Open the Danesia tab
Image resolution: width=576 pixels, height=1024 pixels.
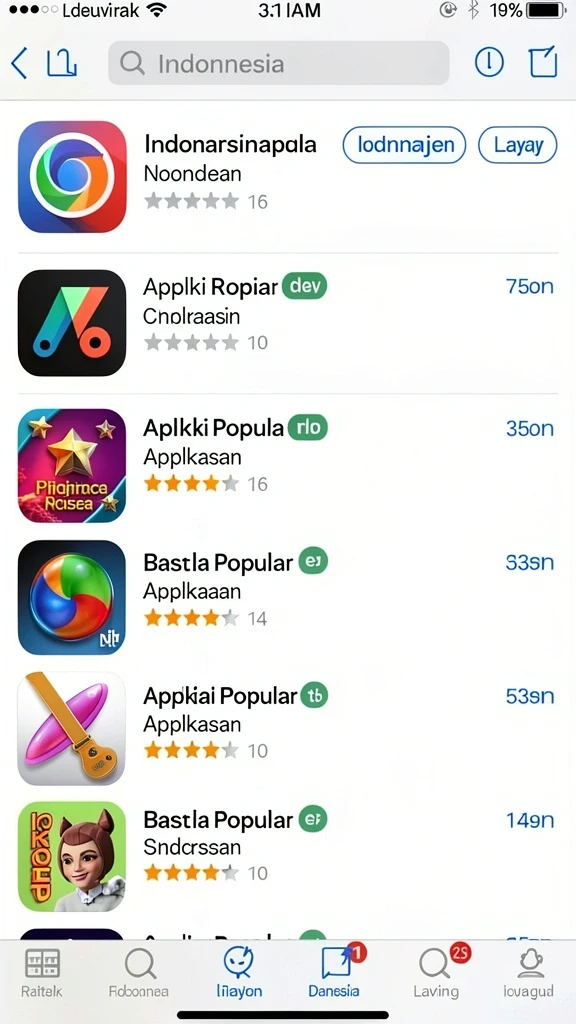[335, 973]
